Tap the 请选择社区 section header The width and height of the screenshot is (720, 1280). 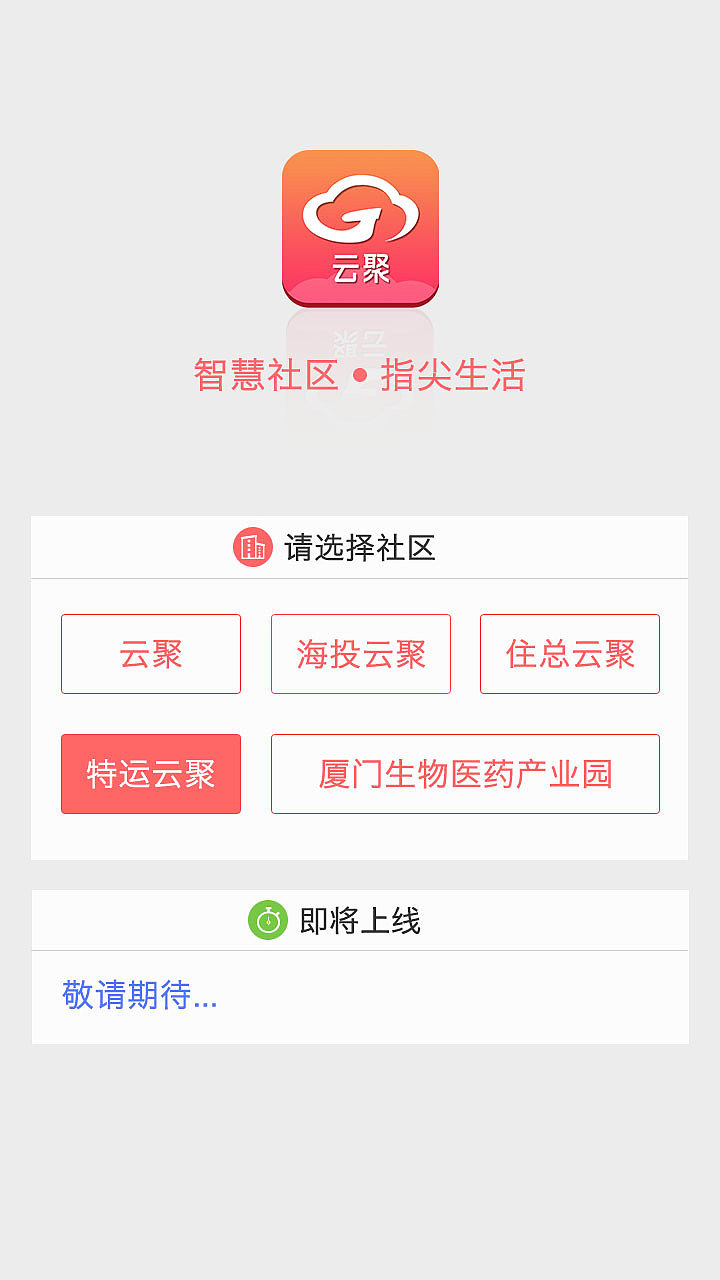coord(358,547)
